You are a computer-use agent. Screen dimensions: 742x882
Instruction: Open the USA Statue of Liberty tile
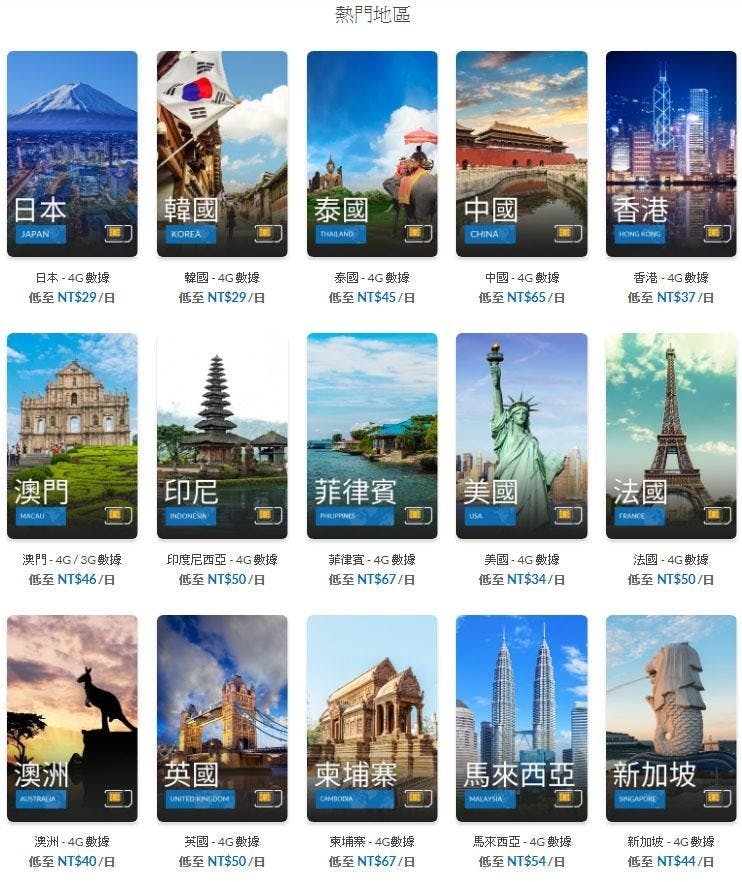[x=521, y=436]
